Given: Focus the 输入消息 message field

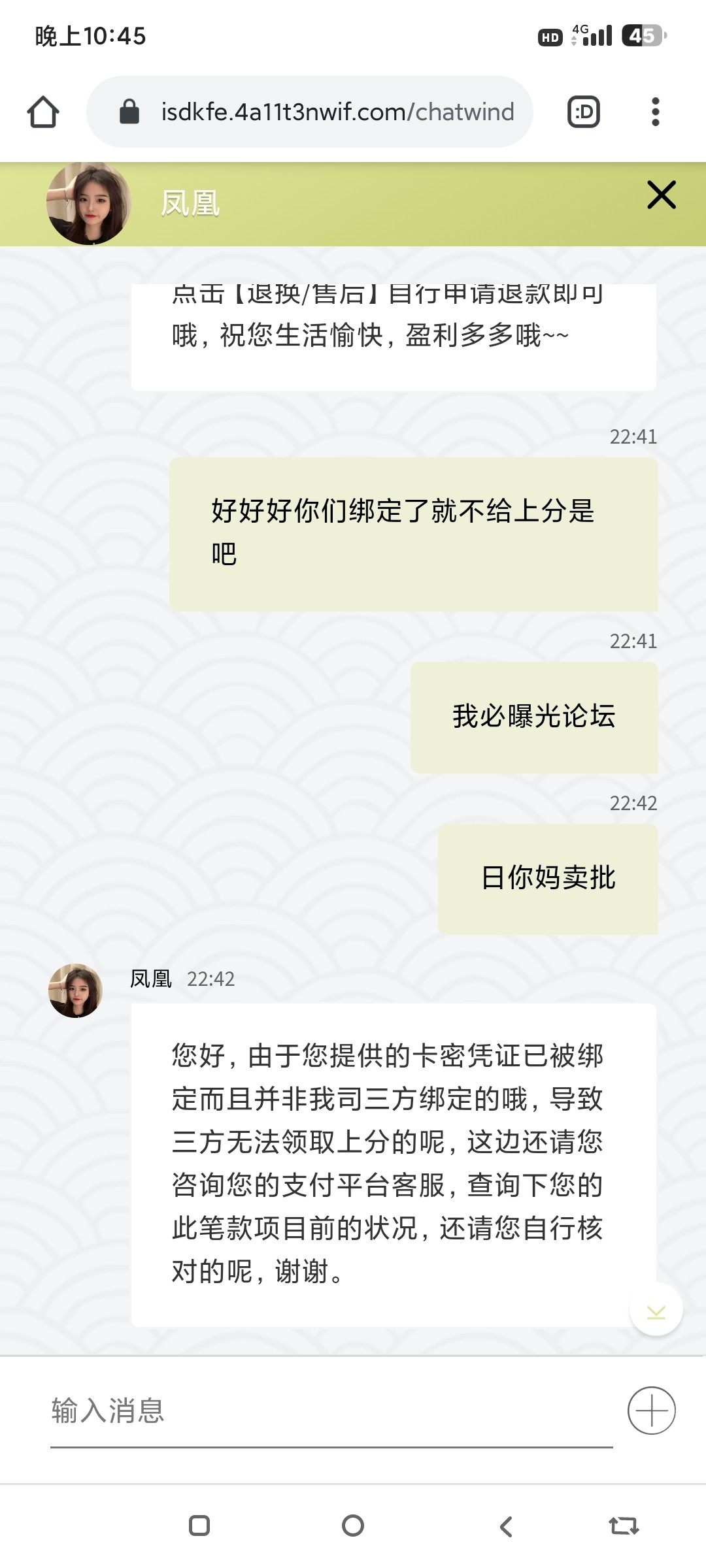Looking at the screenshot, I should 331,1411.
